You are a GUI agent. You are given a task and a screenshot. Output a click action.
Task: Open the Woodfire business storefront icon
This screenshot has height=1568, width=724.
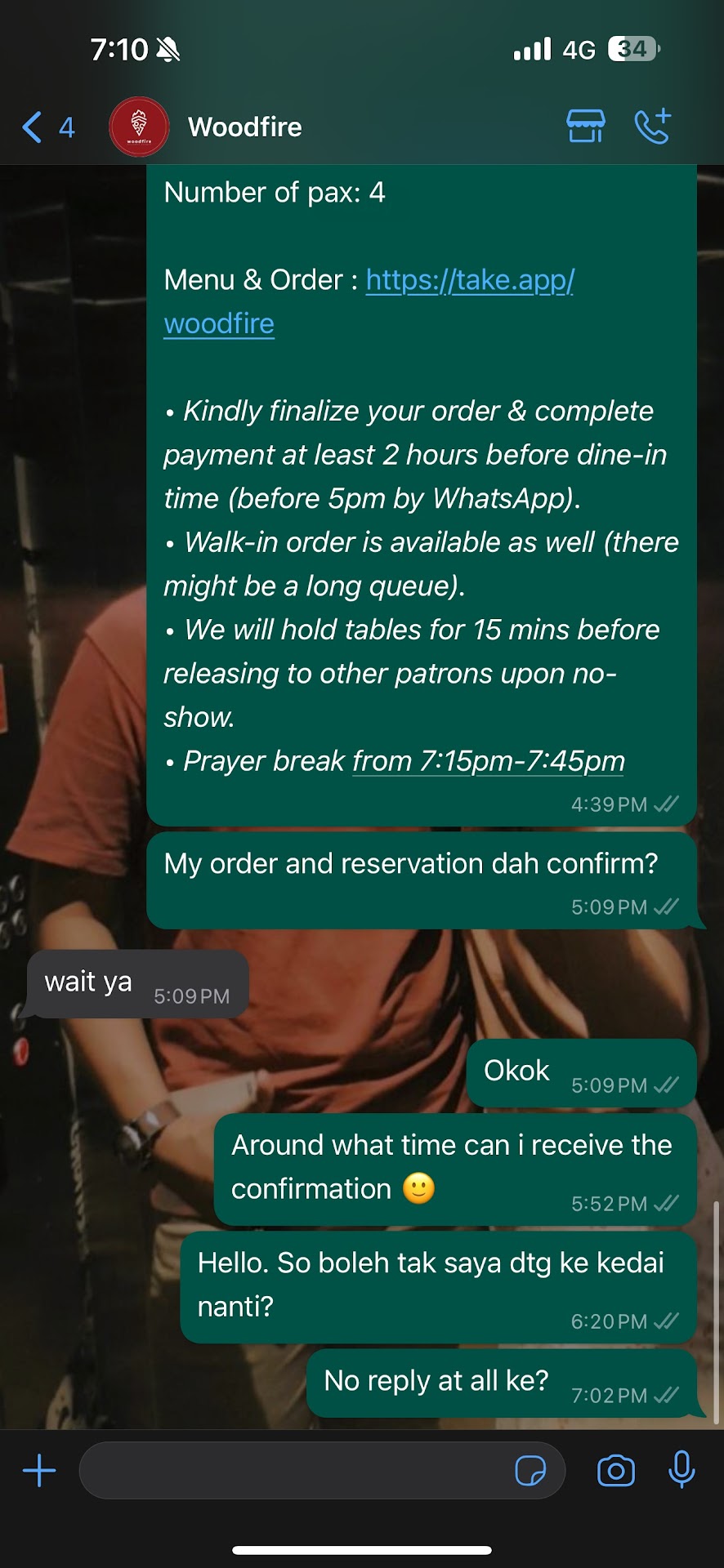[585, 127]
